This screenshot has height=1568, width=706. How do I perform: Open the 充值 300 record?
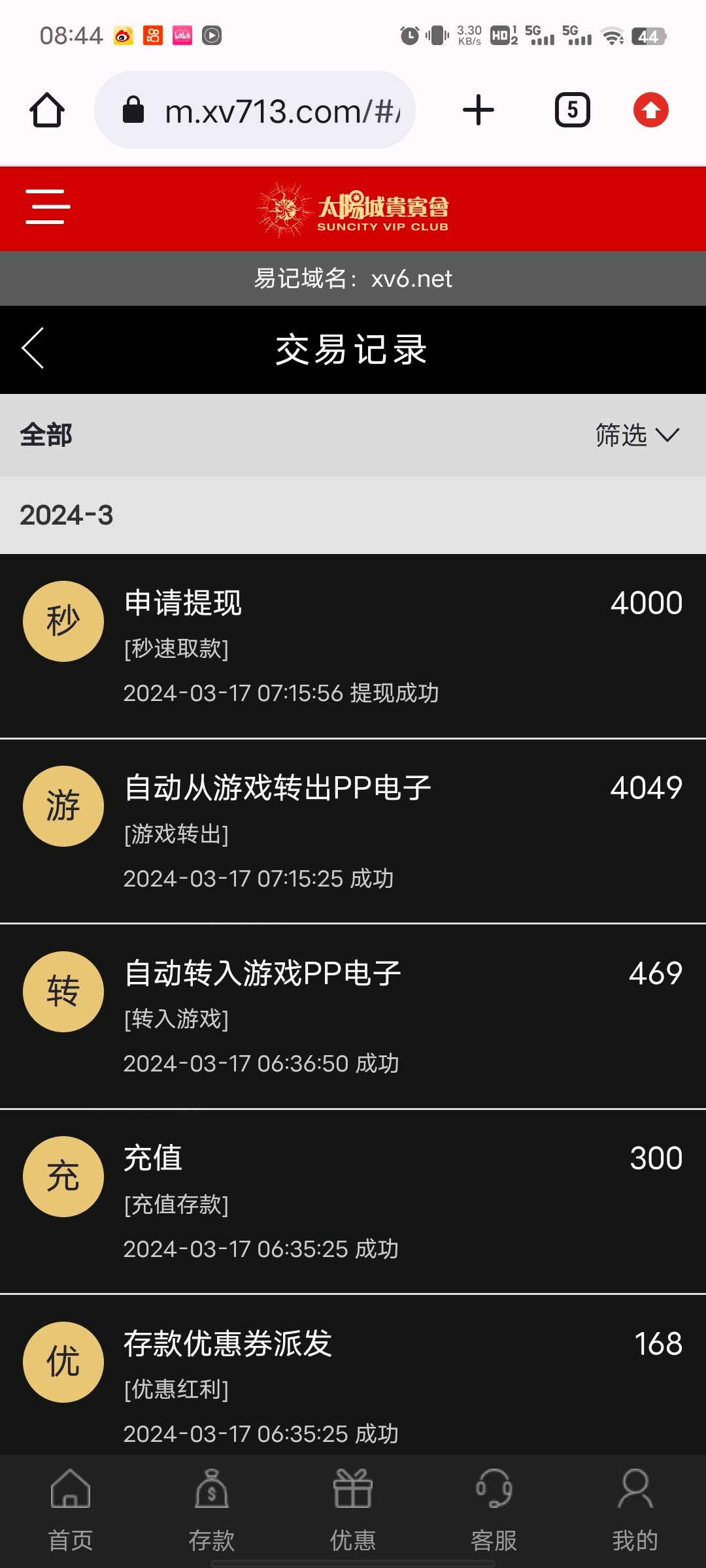[353, 1201]
